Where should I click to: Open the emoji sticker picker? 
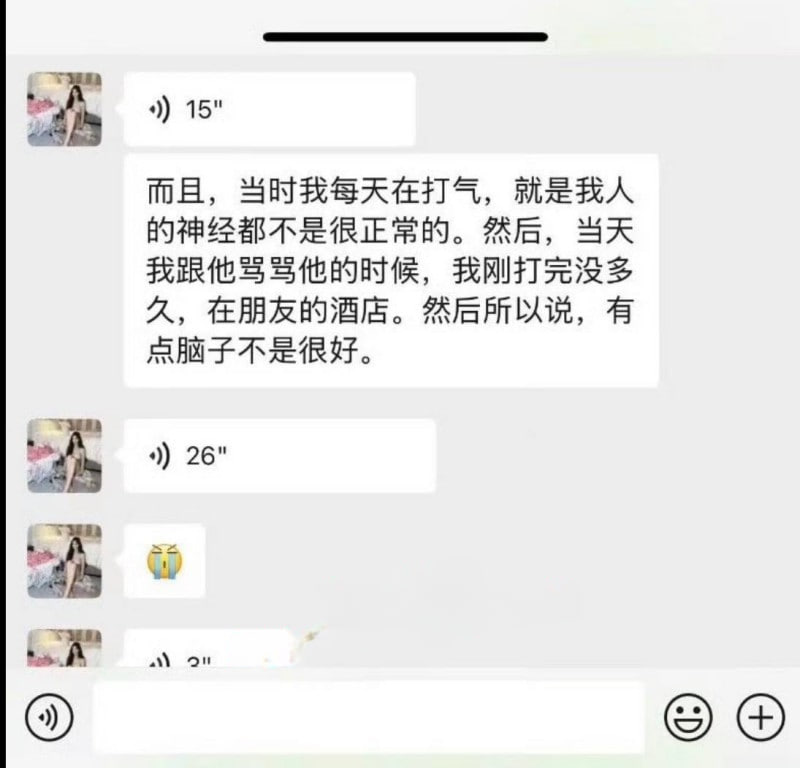click(x=688, y=716)
